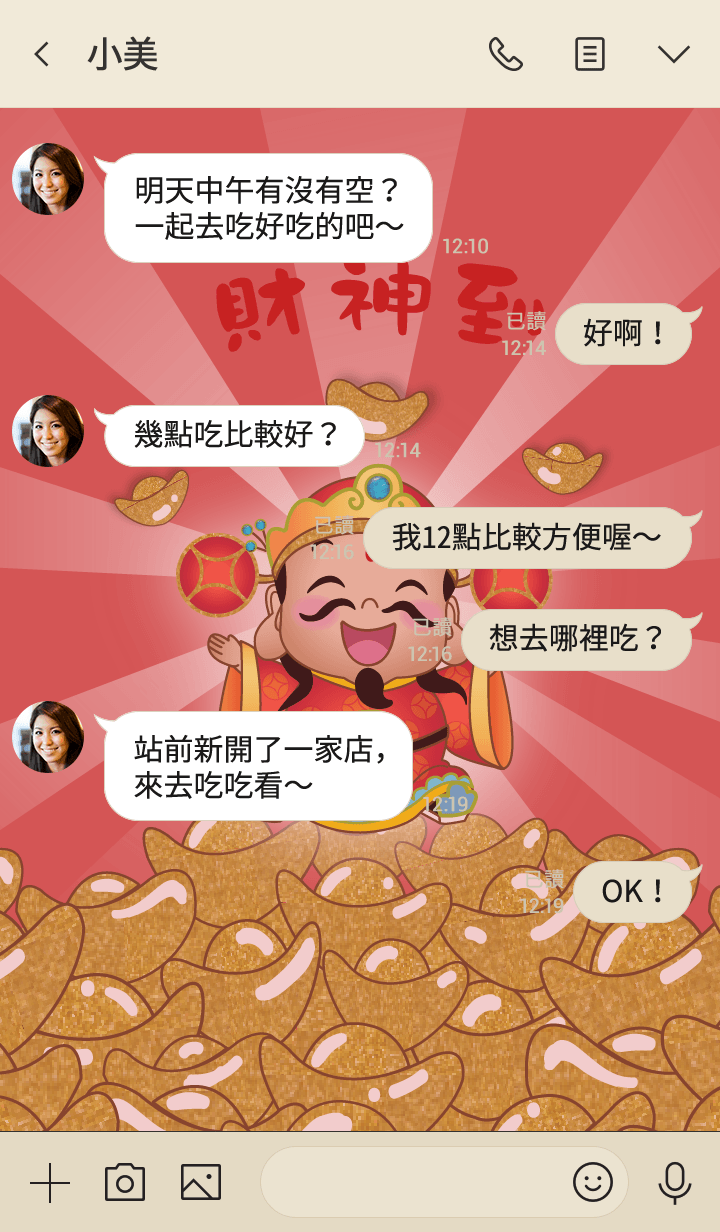720x1232 pixels.
Task: Open the camera to take a photo
Action: (125, 1183)
